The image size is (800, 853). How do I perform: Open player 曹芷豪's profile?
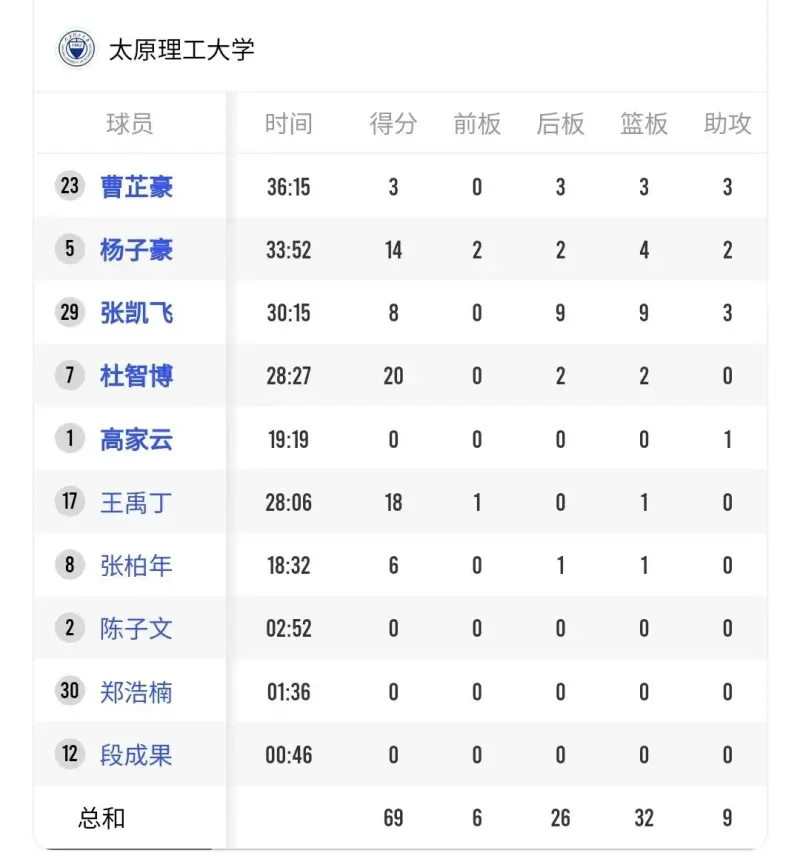tap(136, 186)
